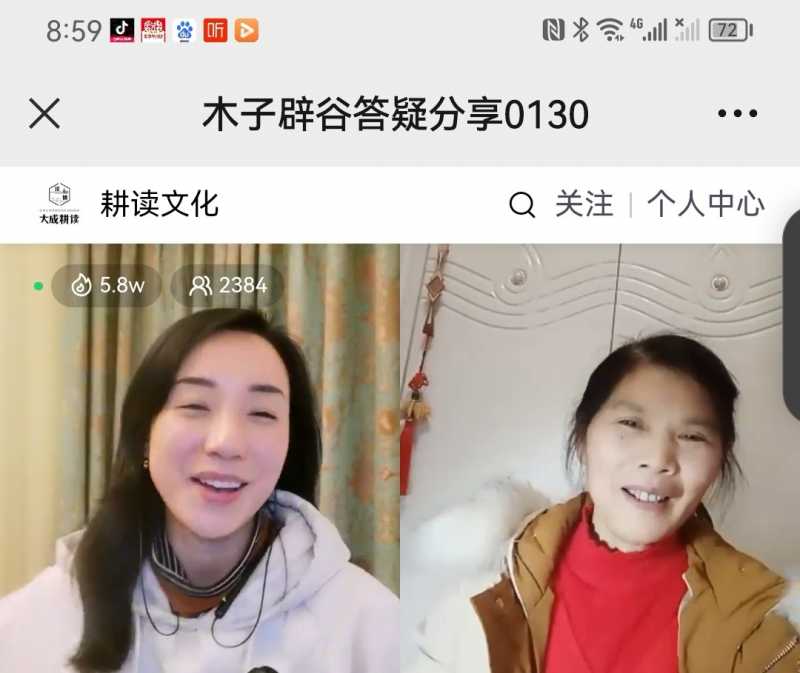Close the live stream page
This screenshot has height=673, width=800.
pyautogui.click(x=45, y=114)
